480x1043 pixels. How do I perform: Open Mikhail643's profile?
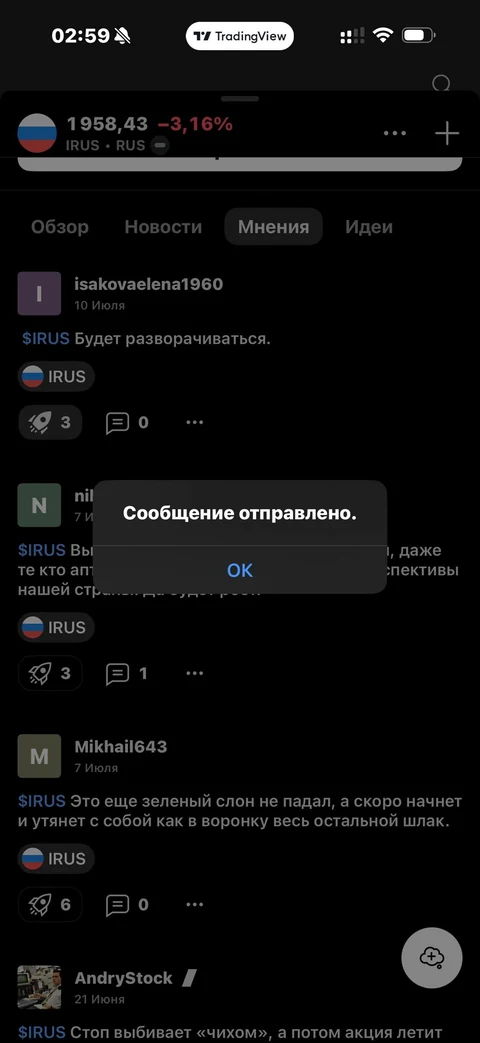tap(120, 746)
